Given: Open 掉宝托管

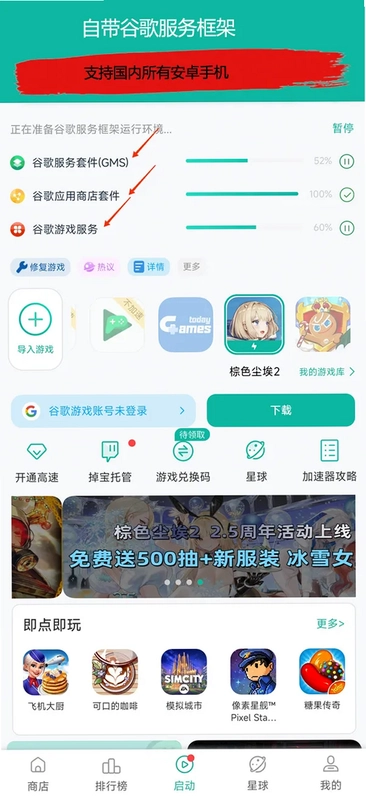Looking at the screenshot, I should [110, 461].
